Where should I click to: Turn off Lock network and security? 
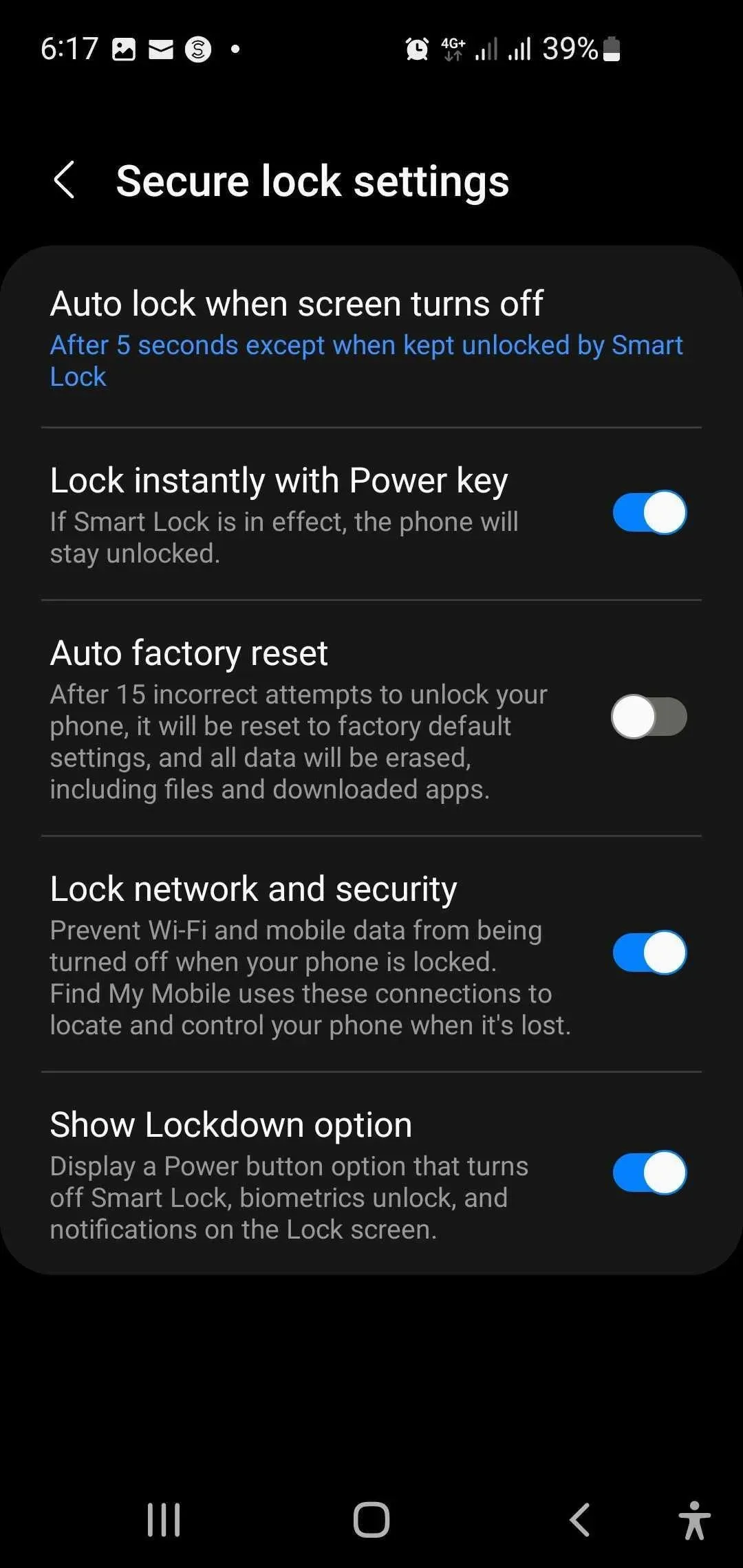(x=649, y=952)
